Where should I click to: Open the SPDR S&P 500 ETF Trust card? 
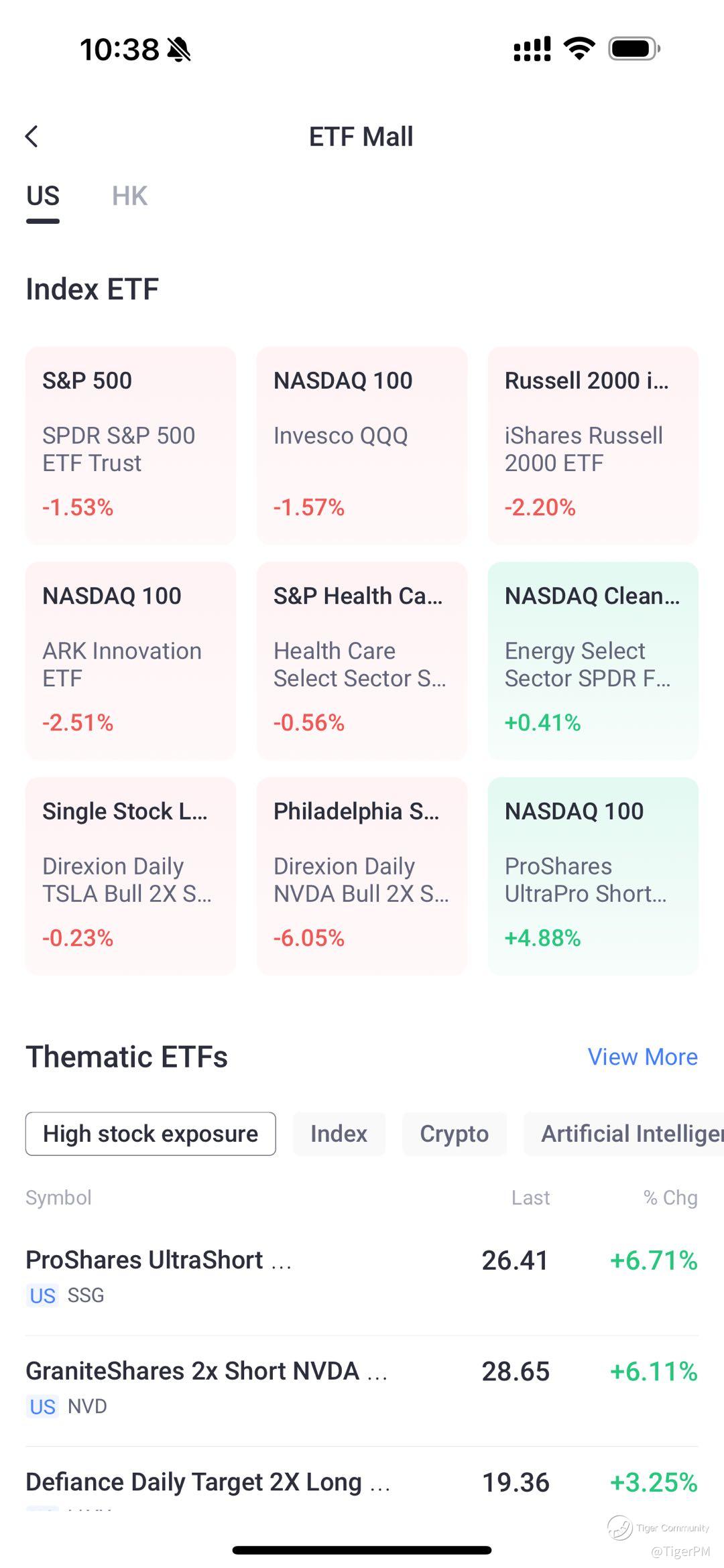(x=131, y=445)
